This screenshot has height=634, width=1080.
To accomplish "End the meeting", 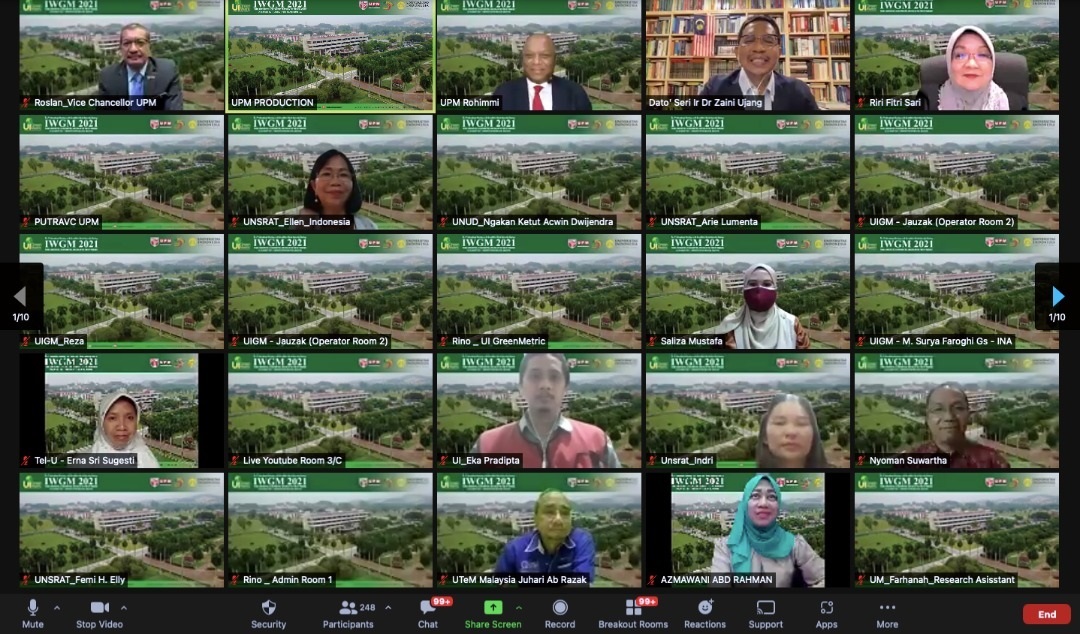I will [x=1046, y=614].
